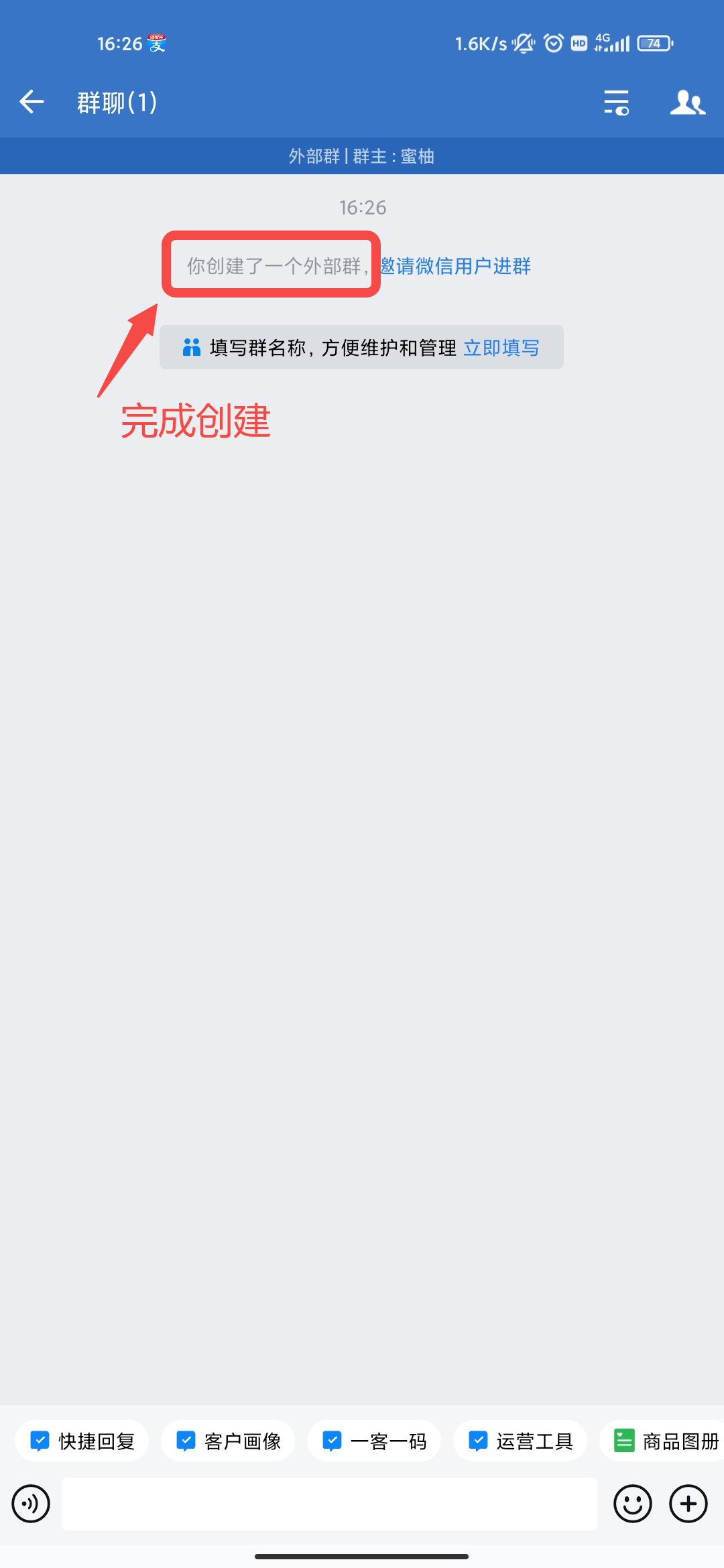
Task: Switch to voice input
Action: point(31,1504)
